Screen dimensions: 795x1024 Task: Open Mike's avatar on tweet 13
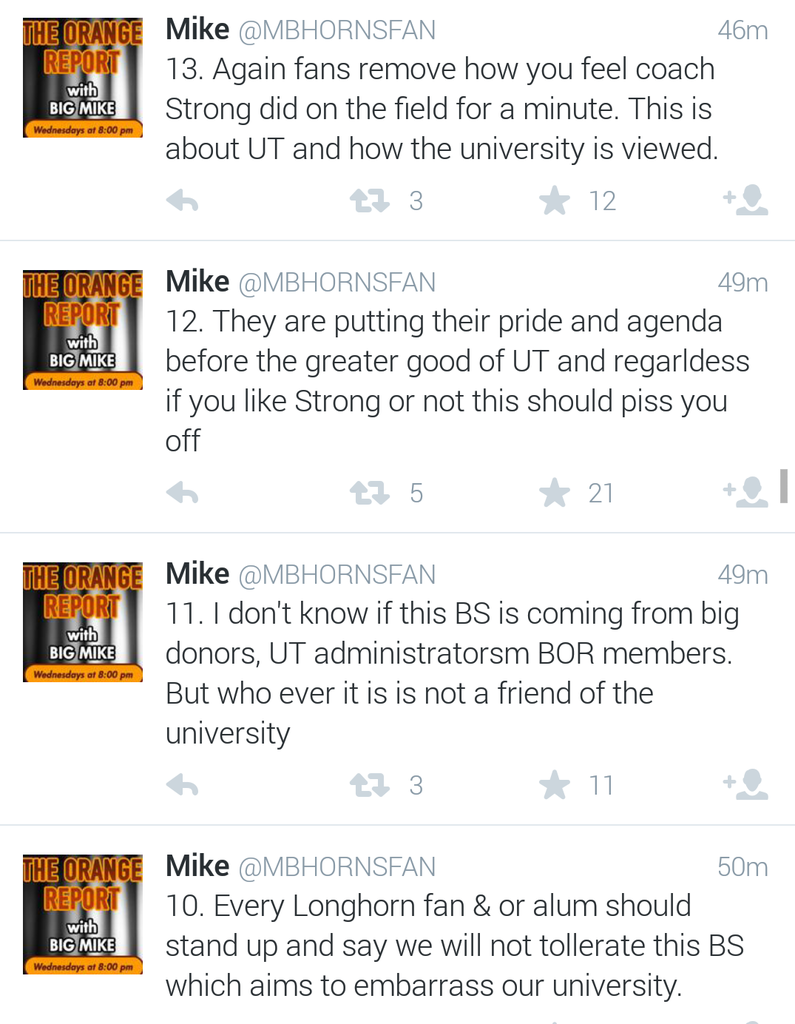click(83, 78)
